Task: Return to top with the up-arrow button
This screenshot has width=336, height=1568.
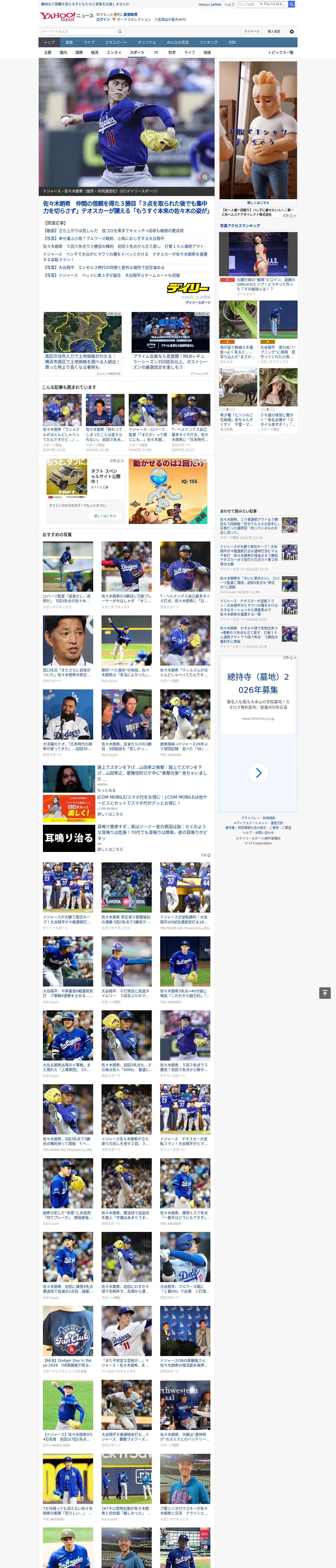Action: pyautogui.click(x=325, y=993)
